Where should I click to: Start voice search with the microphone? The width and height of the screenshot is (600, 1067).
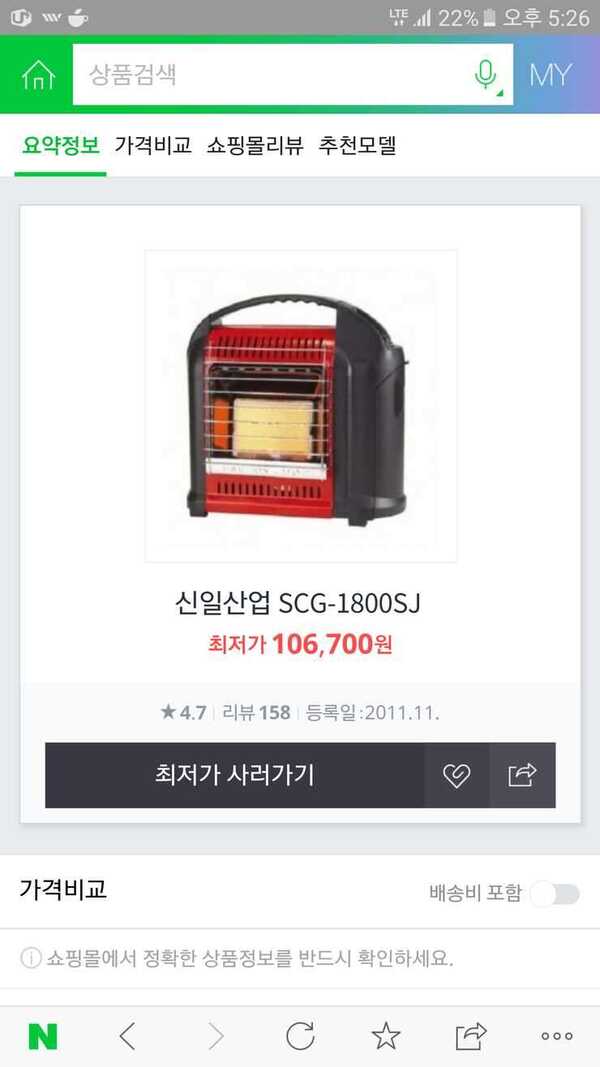486,75
